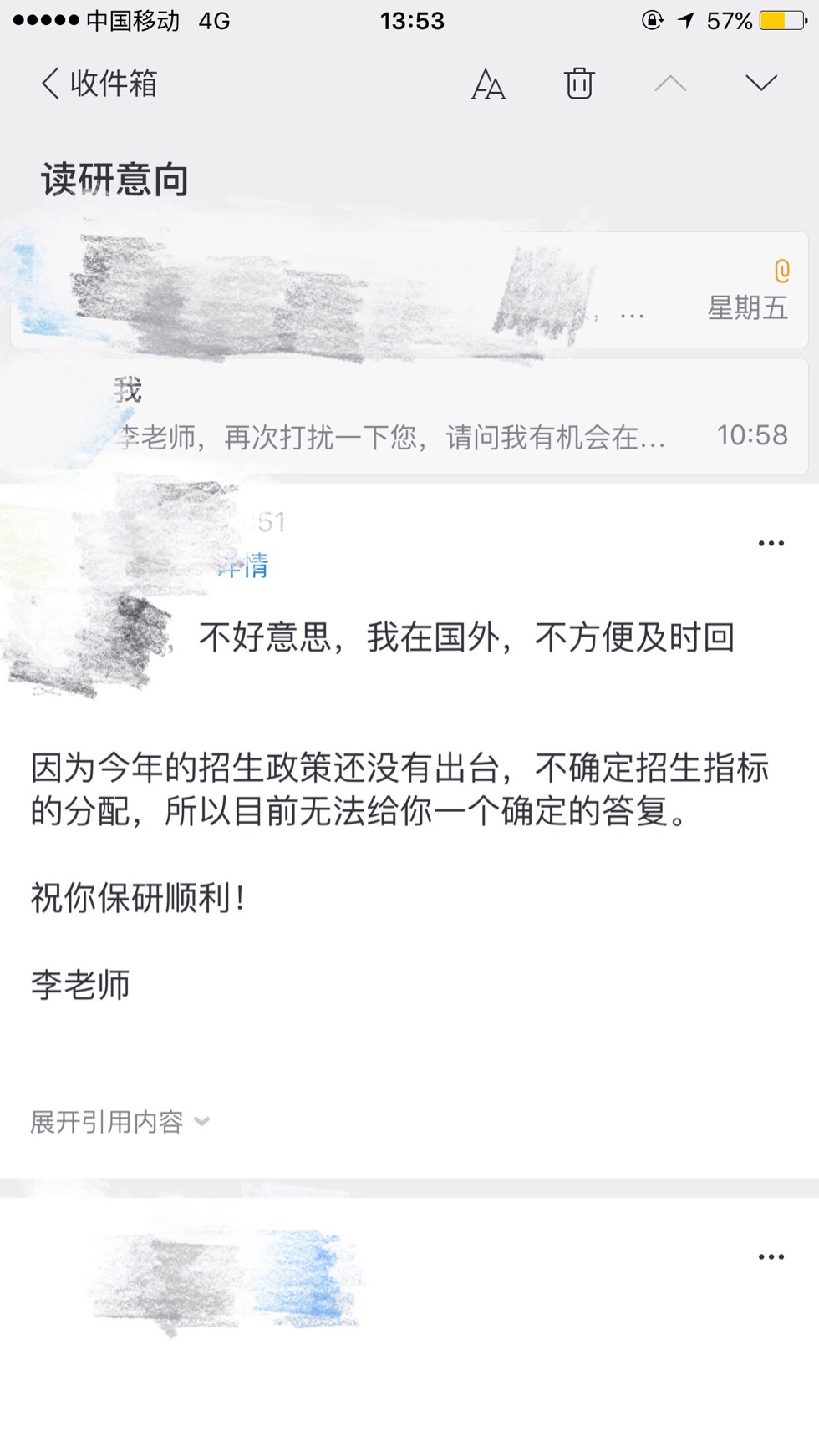This screenshot has height=1456, width=819.
Task: Jump to the next email arrow
Action: click(760, 83)
